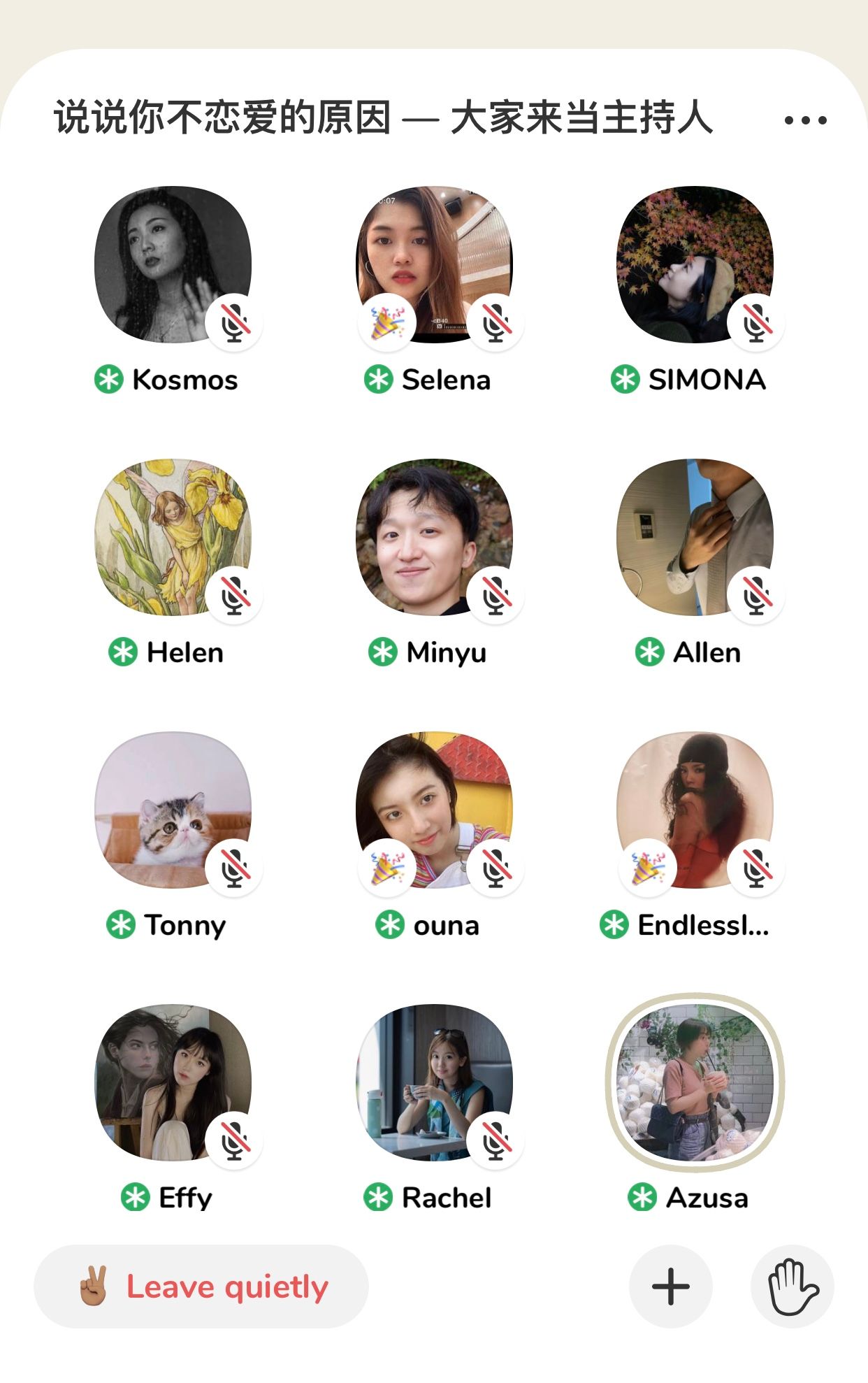868x1383 pixels.
Task: View Effy's profile
Action: click(x=173, y=1082)
